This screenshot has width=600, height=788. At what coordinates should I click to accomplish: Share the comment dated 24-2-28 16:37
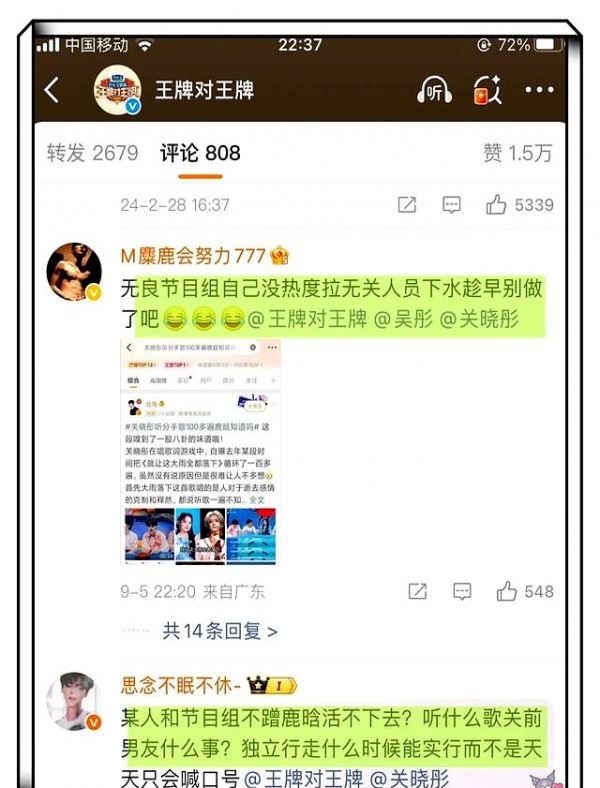407,205
